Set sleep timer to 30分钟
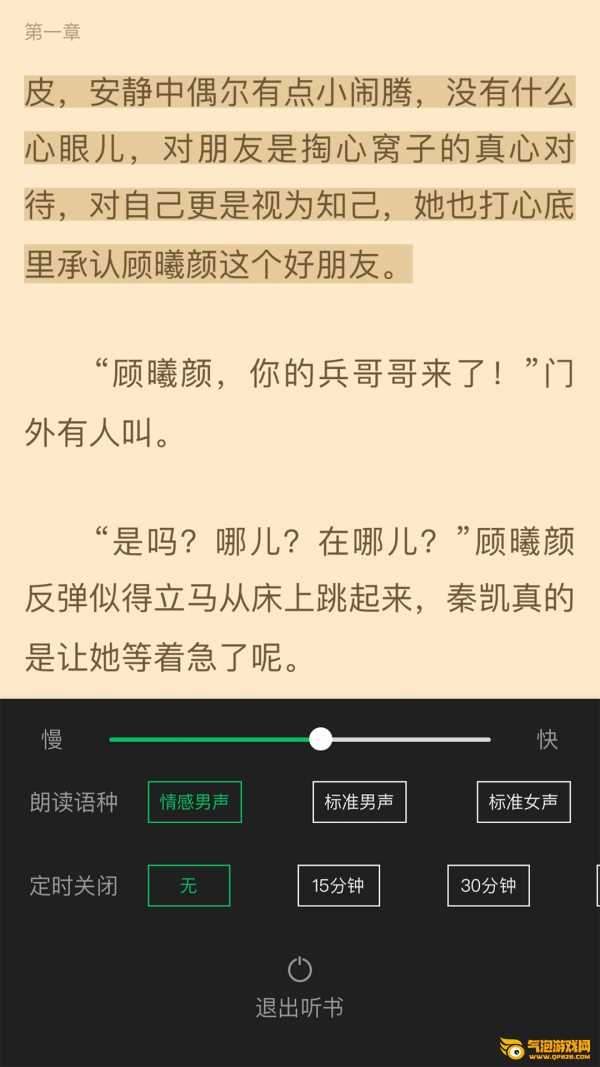Image resolution: width=600 pixels, height=1067 pixels. (x=488, y=885)
